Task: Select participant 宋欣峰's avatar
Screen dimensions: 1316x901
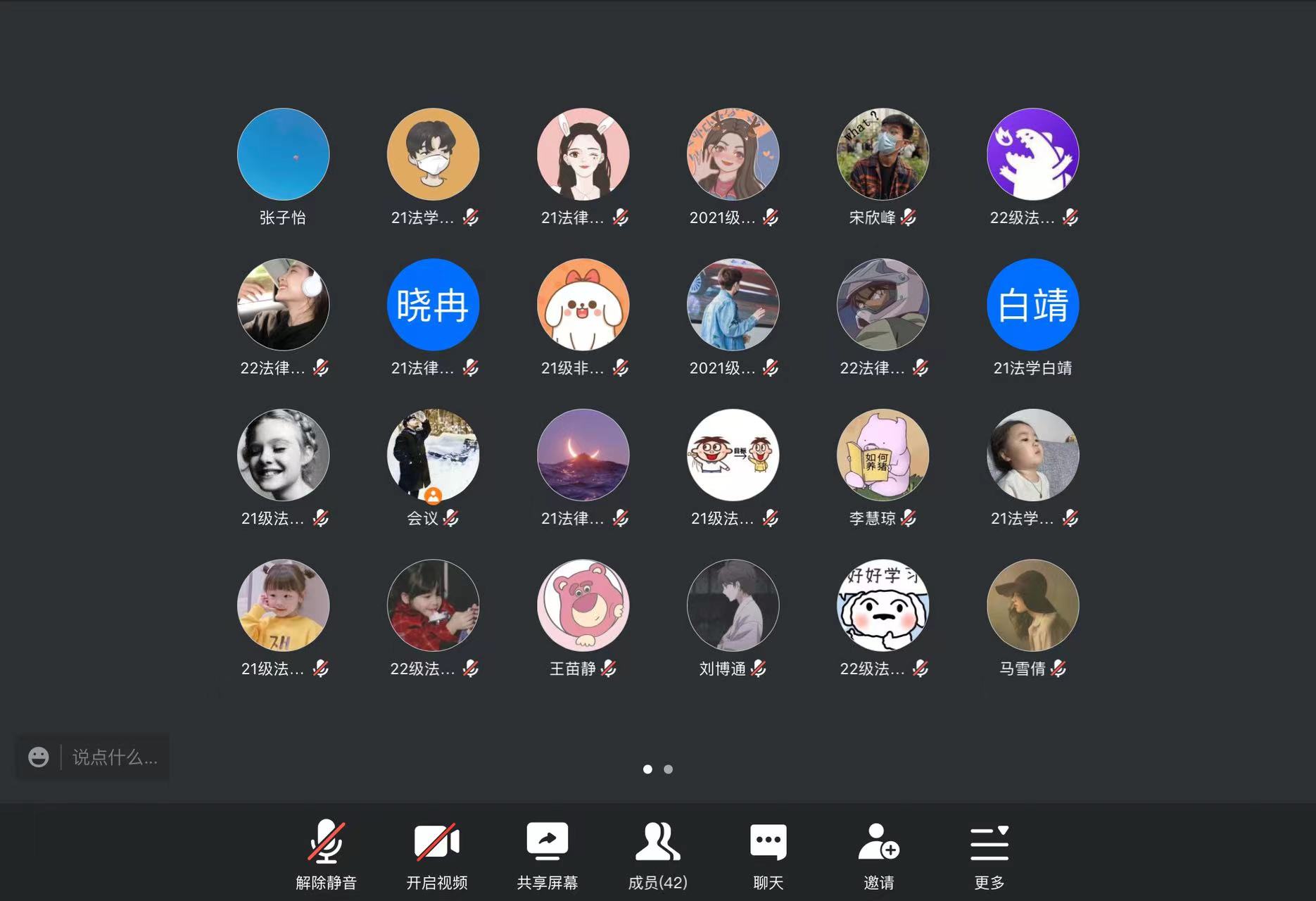Action: tap(882, 154)
